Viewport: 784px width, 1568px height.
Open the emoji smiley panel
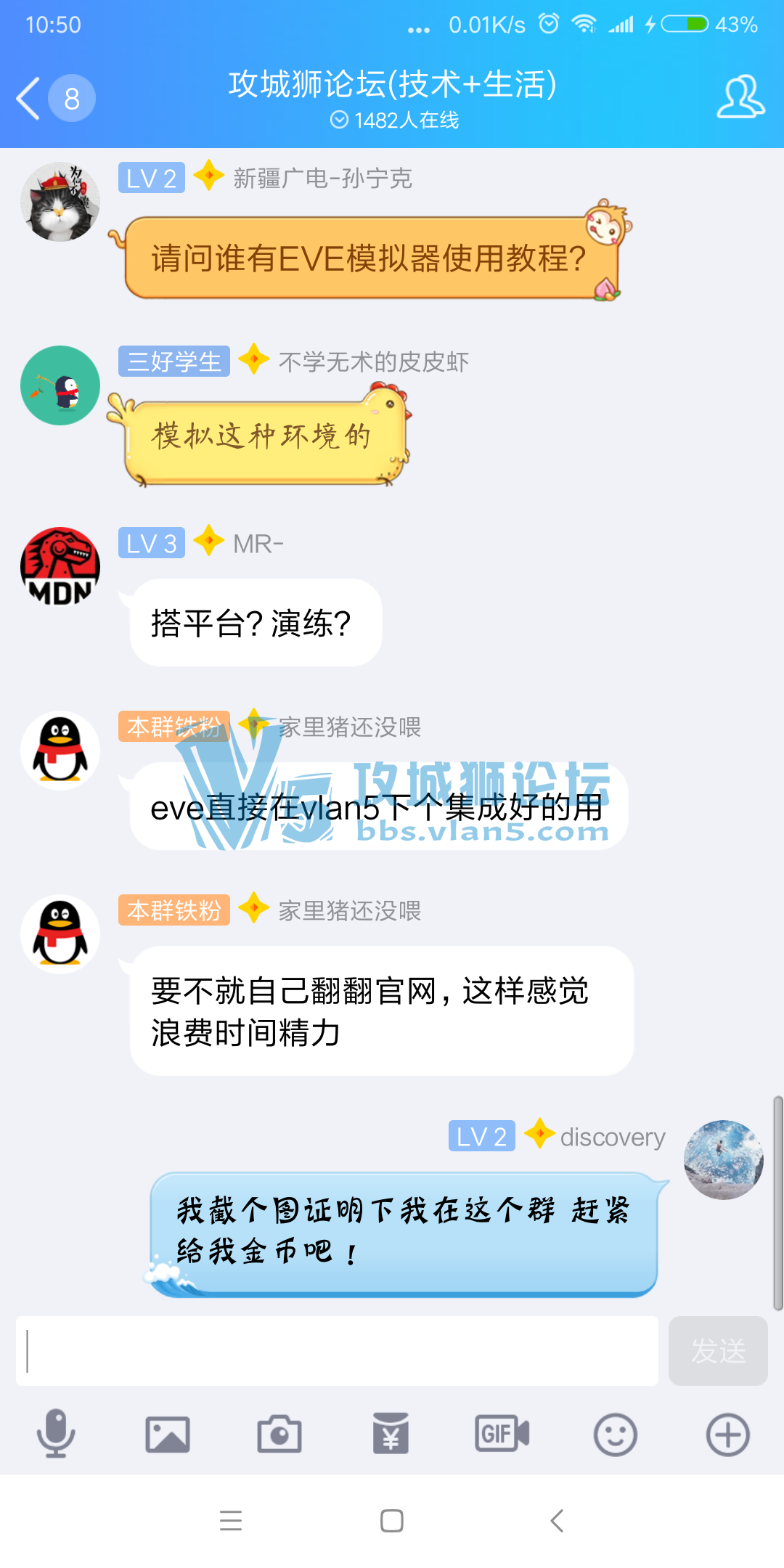tap(615, 1434)
